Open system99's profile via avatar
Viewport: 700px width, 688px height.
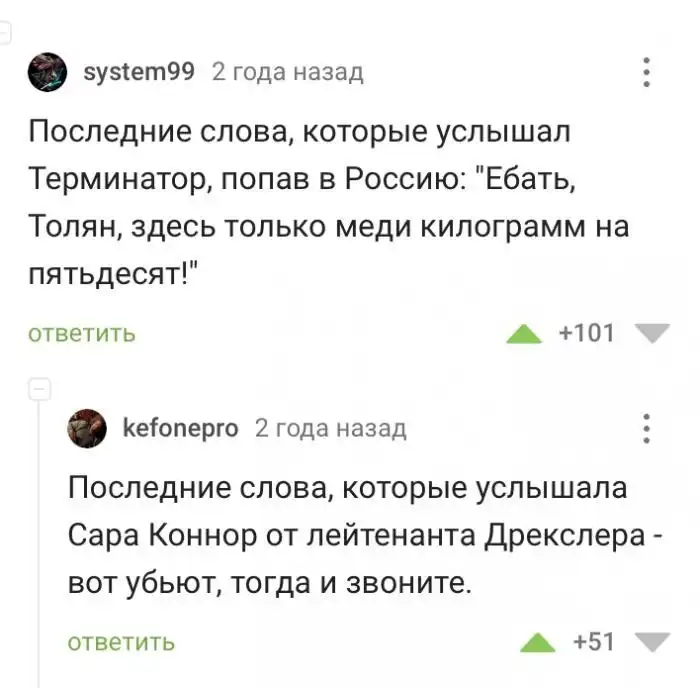point(45,73)
